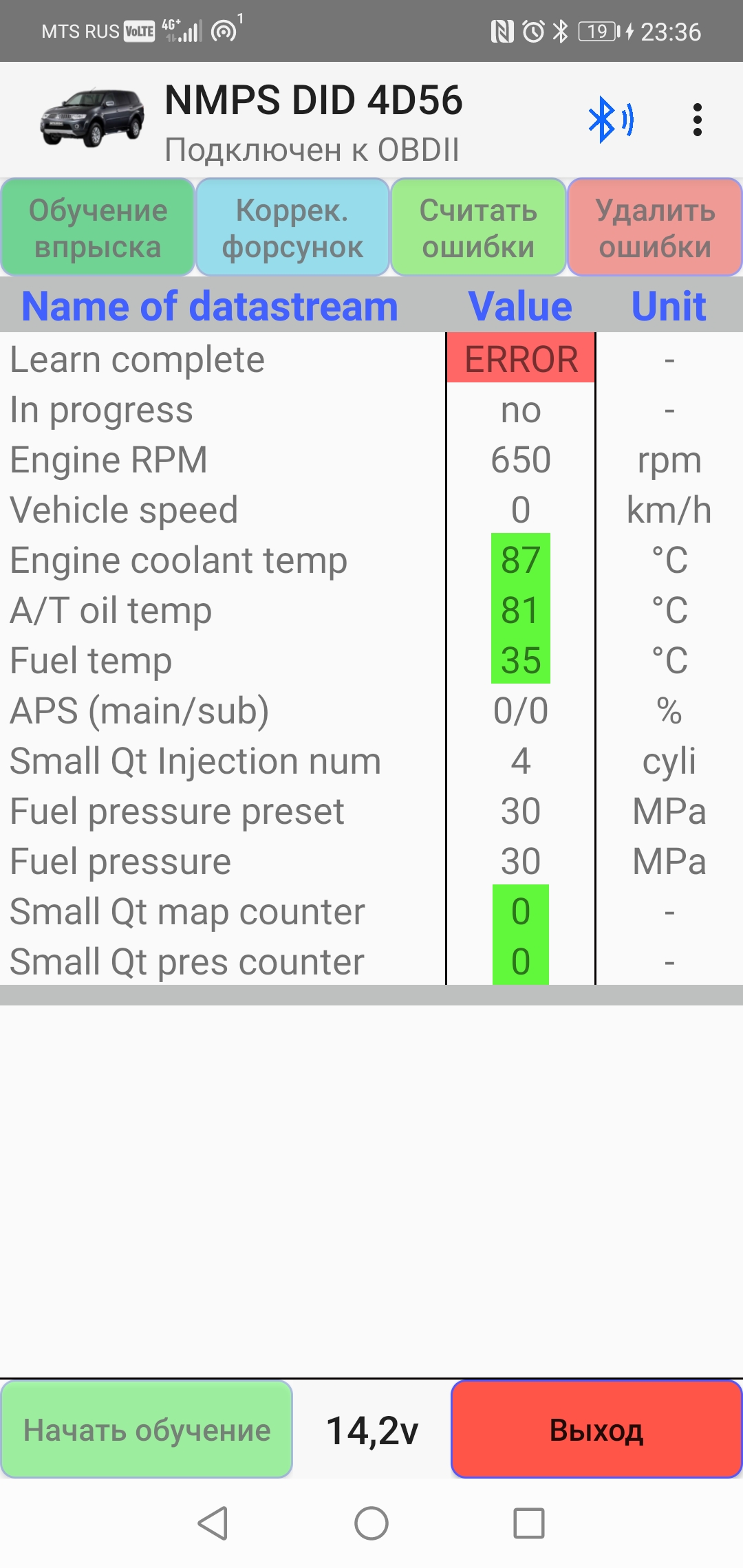
Task: Open the Коррек. форсунок section
Action: tap(292, 228)
